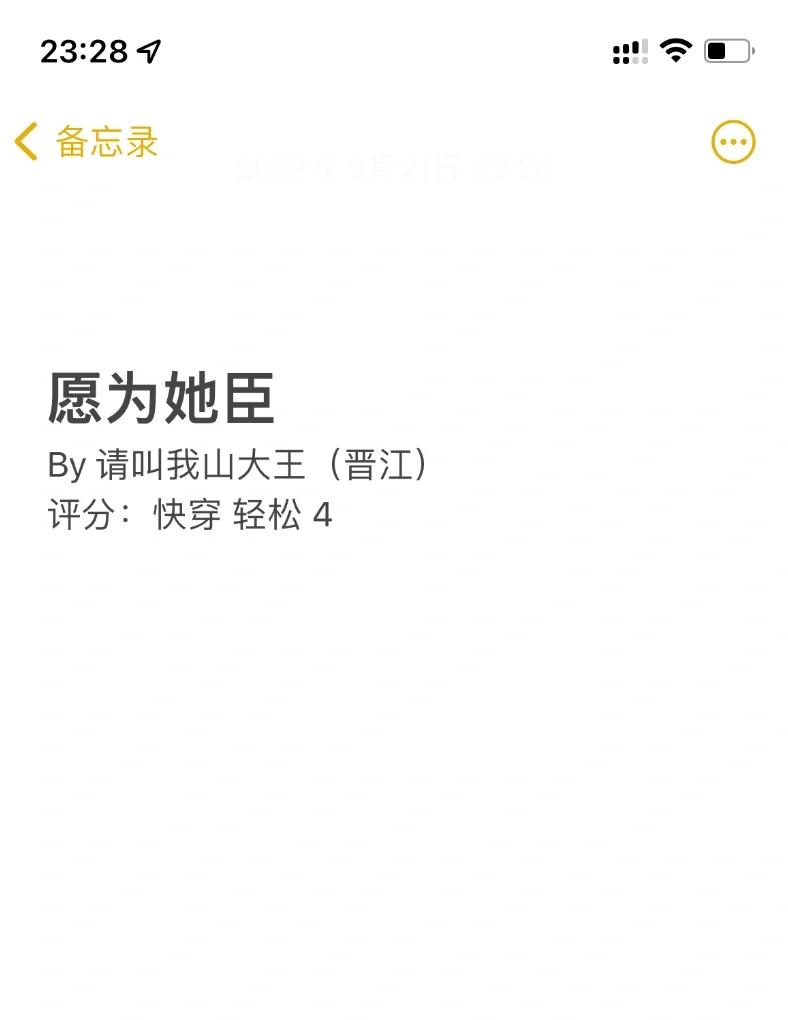Open the more options ellipsis menu
The image size is (788, 1020).
(733, 142)
